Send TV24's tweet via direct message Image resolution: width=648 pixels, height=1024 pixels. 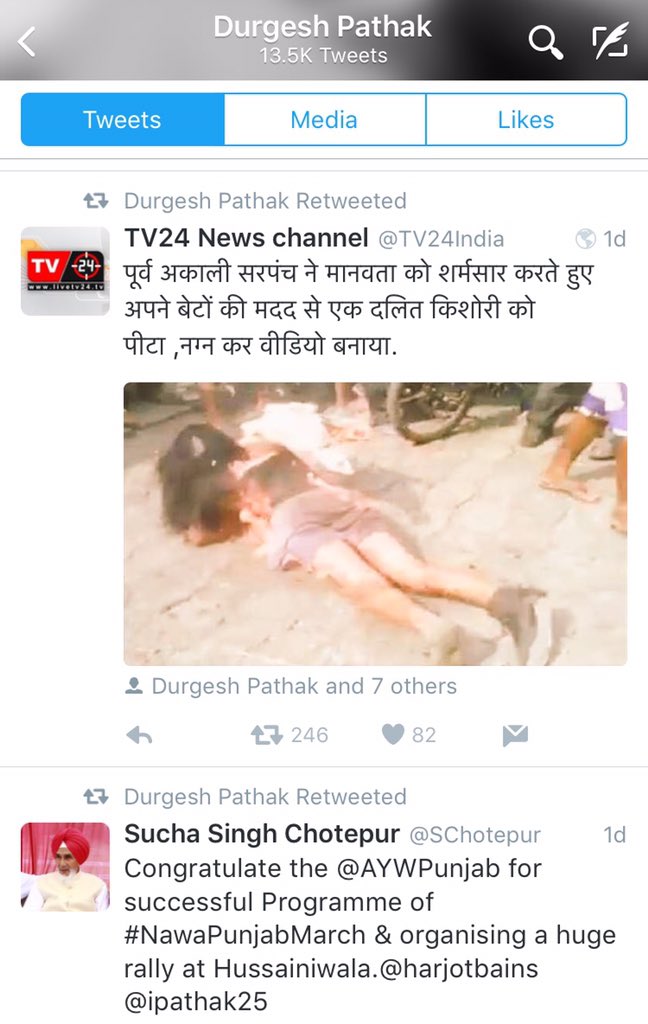click(x=515, y=735)
